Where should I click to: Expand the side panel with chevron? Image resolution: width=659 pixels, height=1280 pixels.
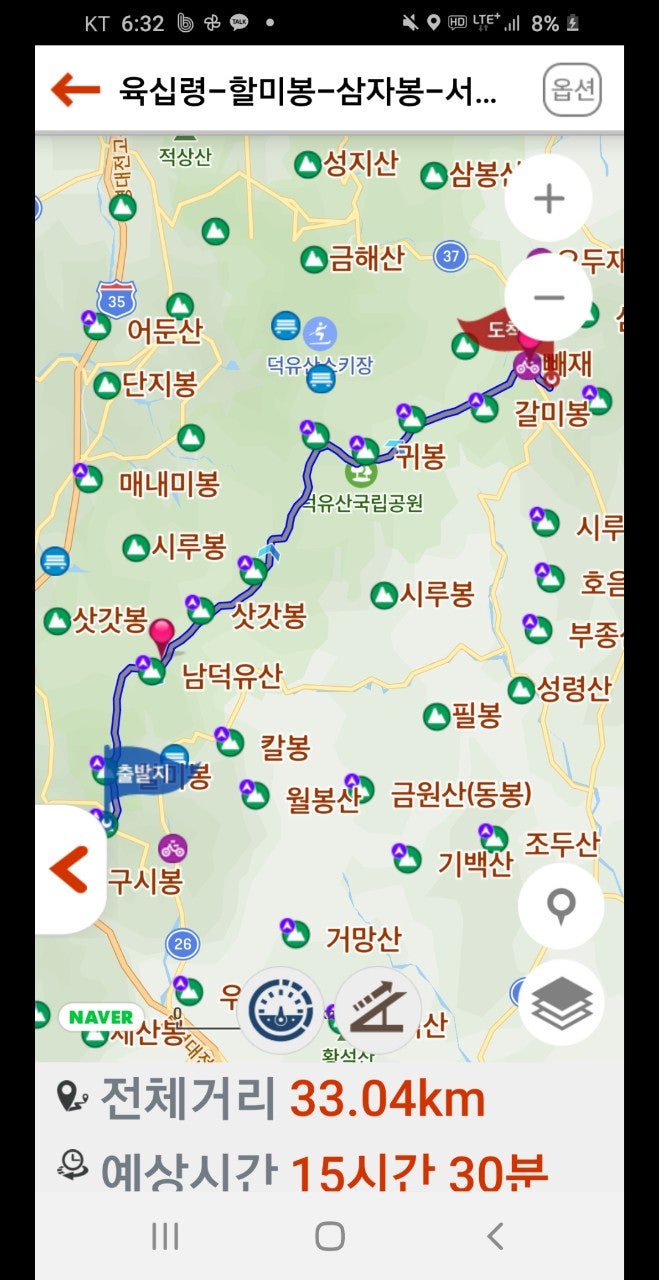[x=69, y=869]
